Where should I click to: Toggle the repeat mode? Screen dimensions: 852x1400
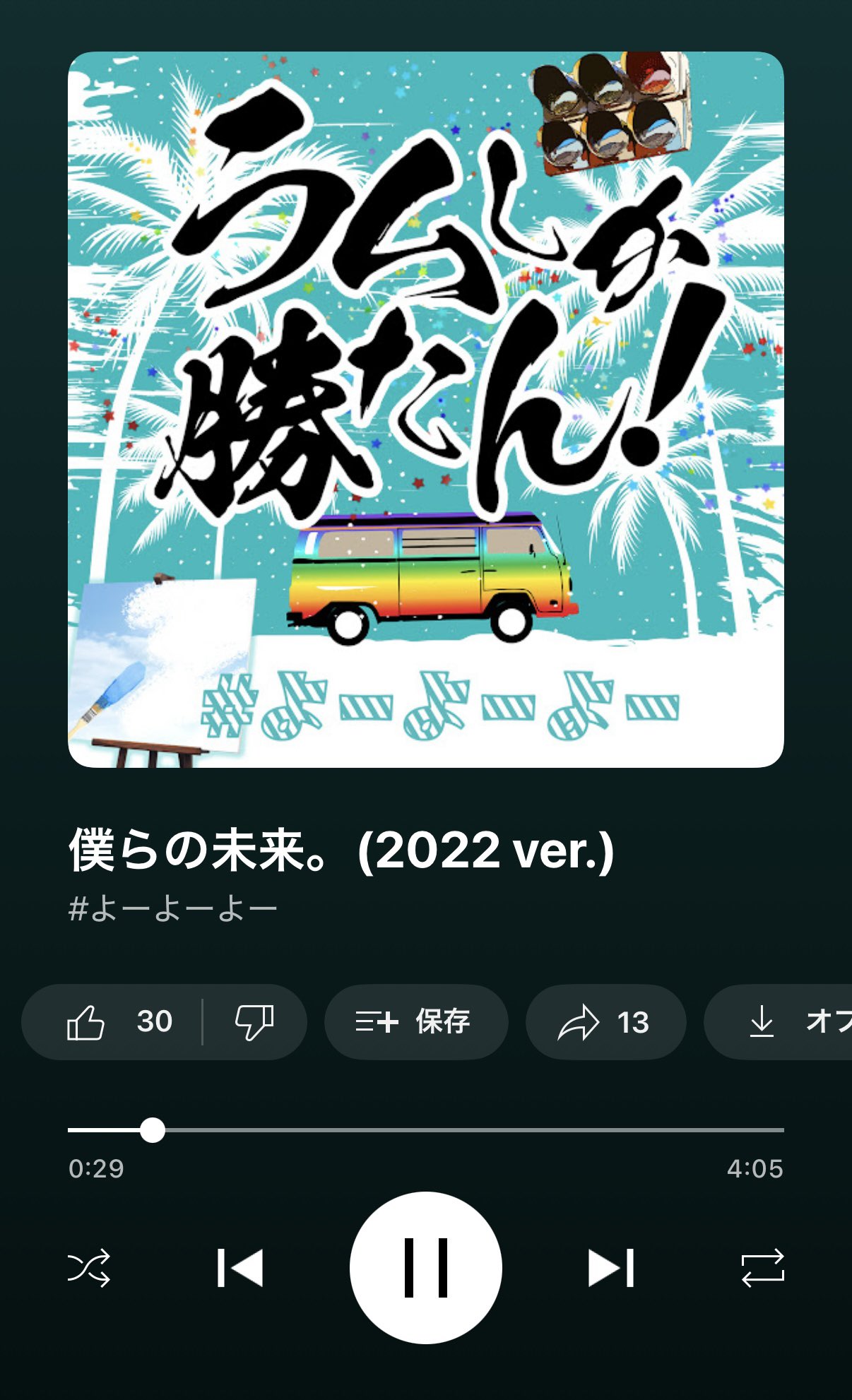(x=763, y=1268)
